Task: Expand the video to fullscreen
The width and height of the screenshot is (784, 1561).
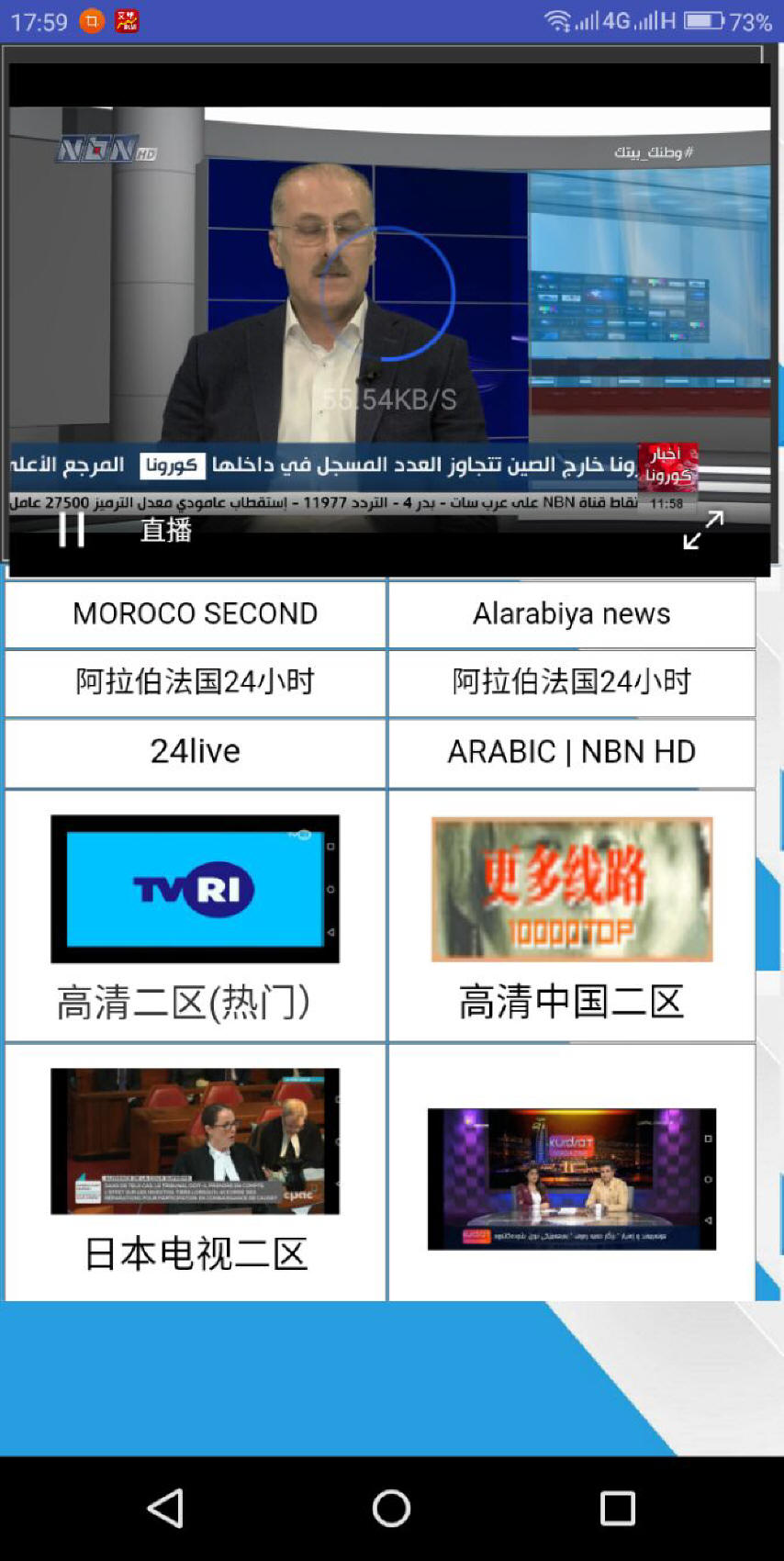Action: pos(702,530)
